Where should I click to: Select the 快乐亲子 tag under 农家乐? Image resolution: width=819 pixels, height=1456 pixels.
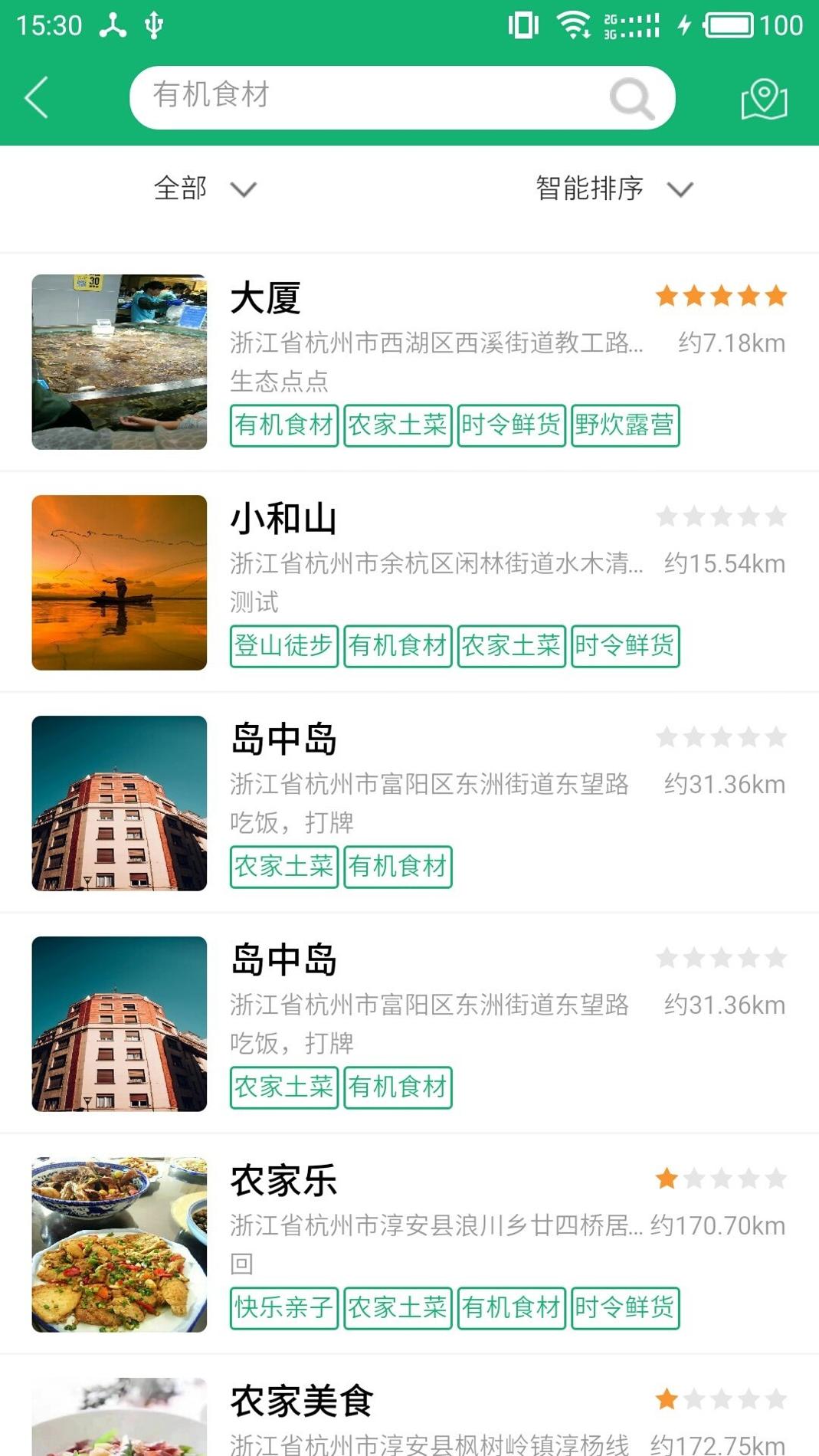tap(284, 1308)
